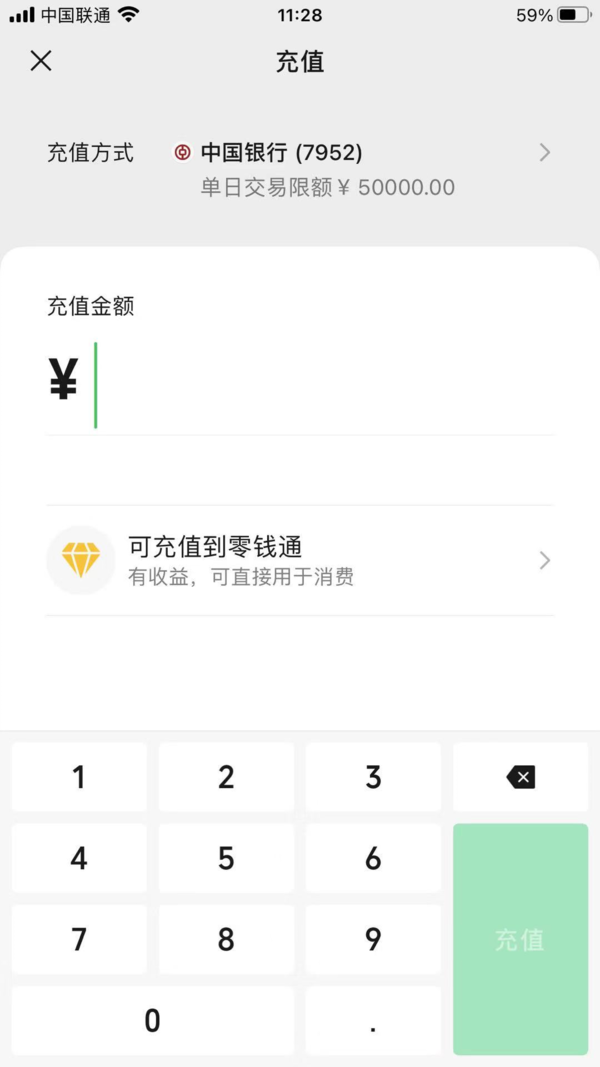Hit keypad number 5

[226, 858]
